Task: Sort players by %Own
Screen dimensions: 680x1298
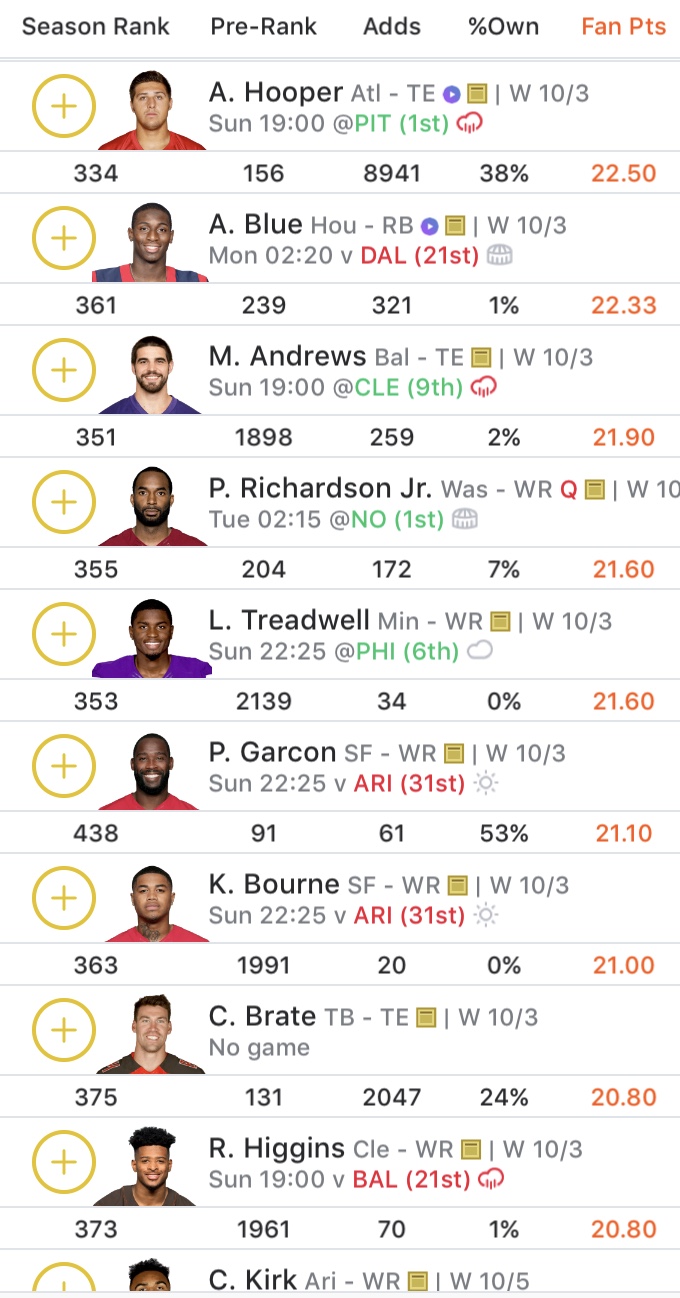Action: click(504, 27)
